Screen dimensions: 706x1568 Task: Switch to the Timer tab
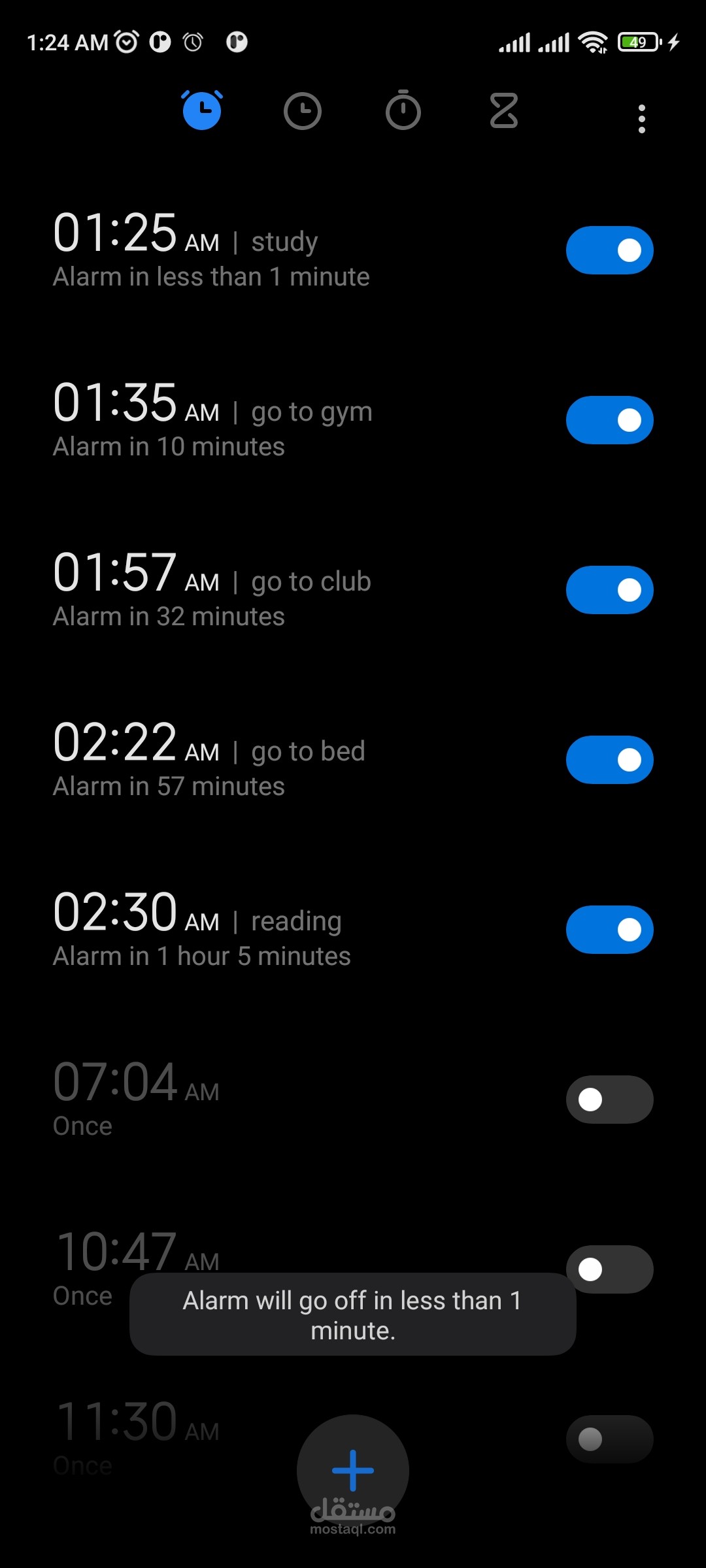pos(503,111)
